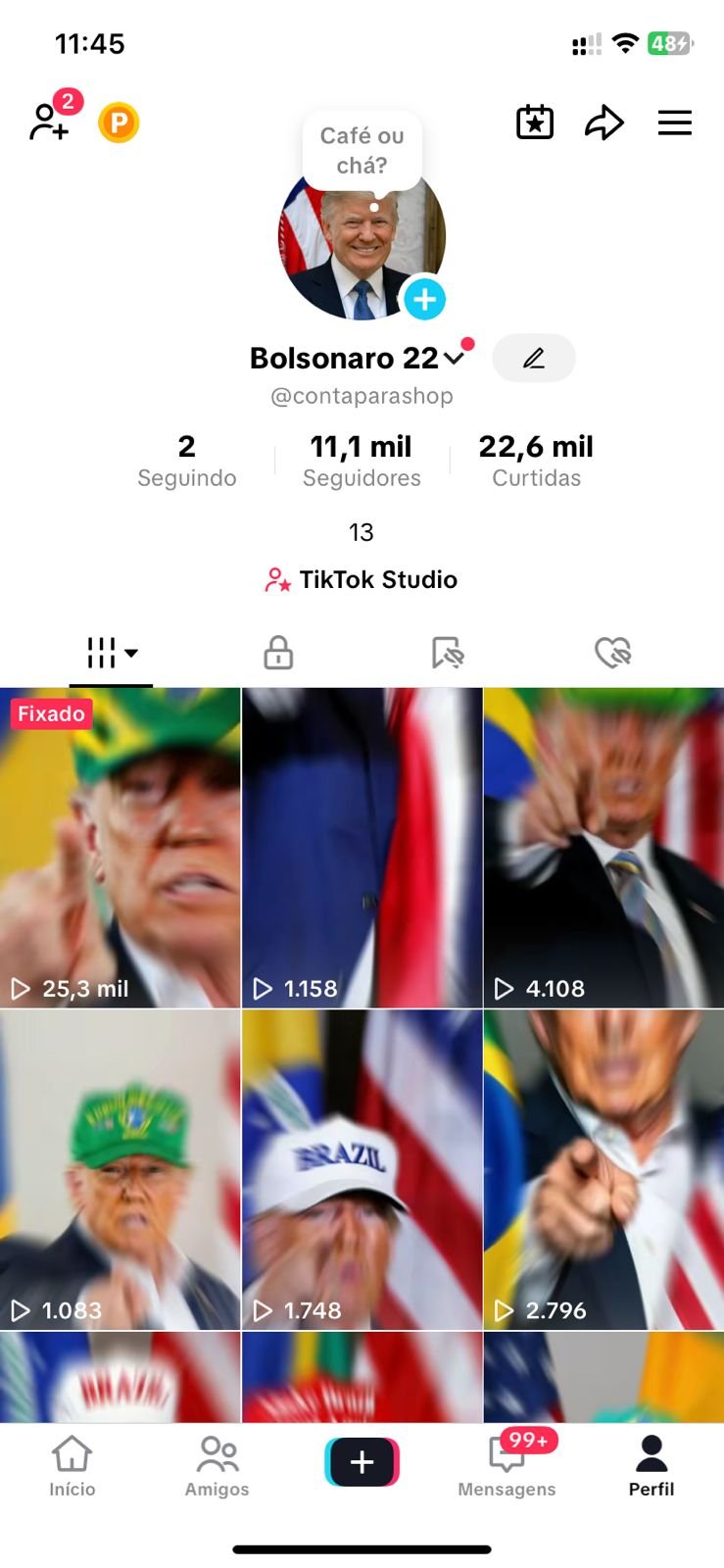Share this profile
The width and height of the screenshot is (724, 1568).
coord(603,122)
